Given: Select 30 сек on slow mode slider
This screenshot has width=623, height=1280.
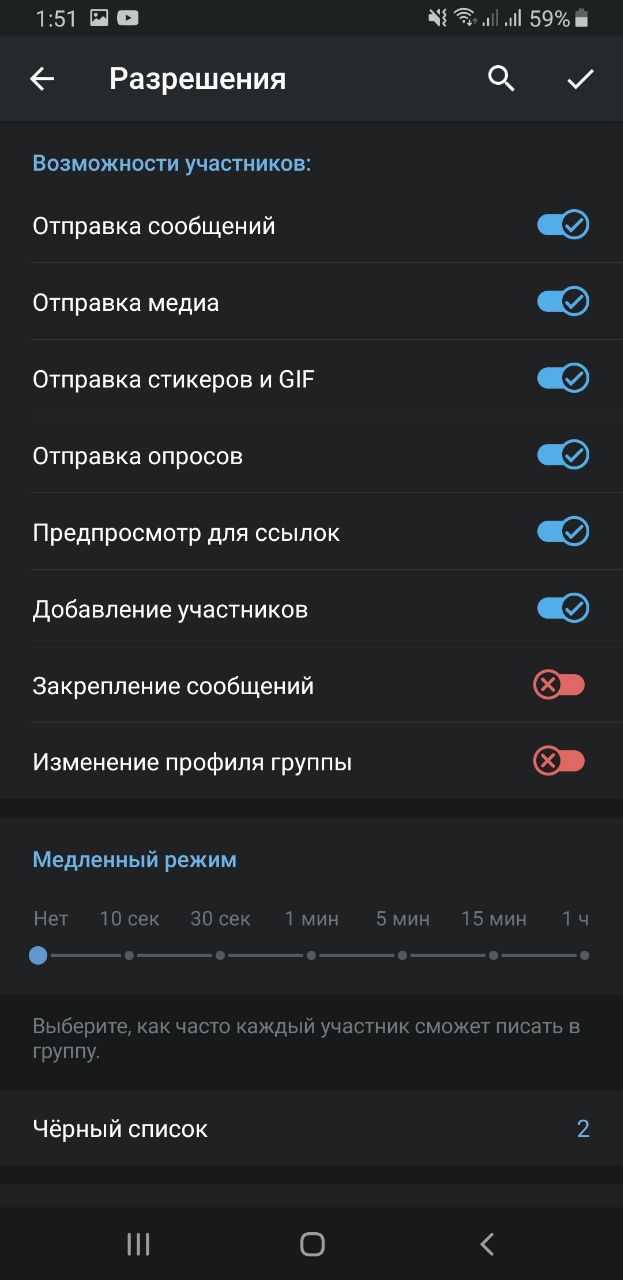Looking at the screenshot, I should [220, 955].
